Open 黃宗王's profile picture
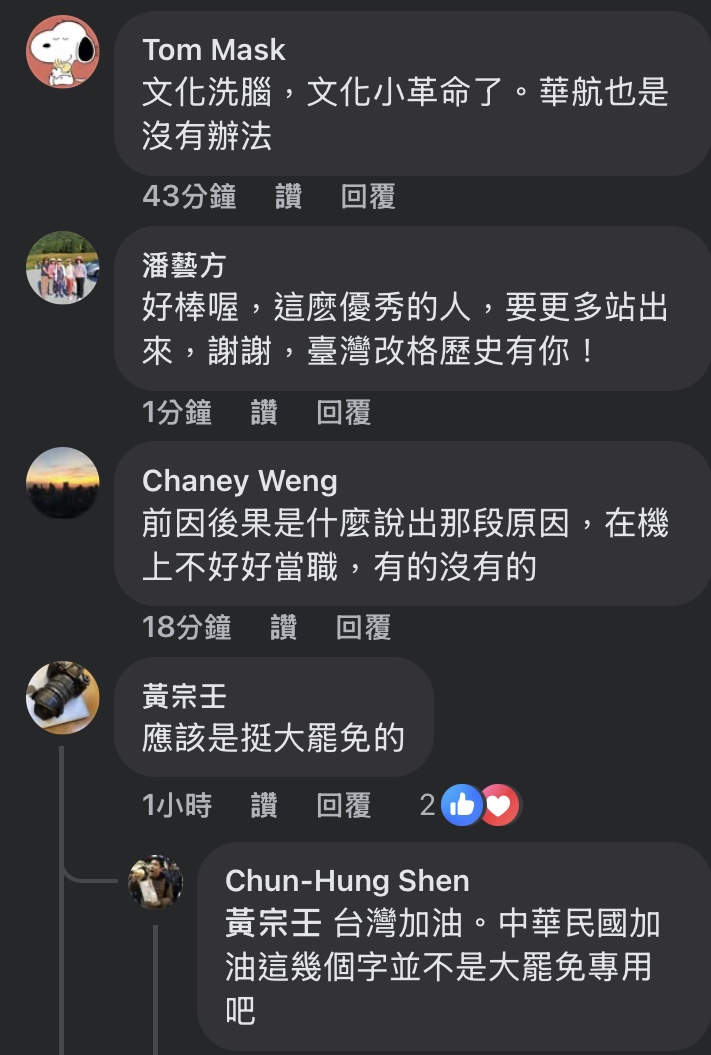711x1055 pixels. point(62,697)
